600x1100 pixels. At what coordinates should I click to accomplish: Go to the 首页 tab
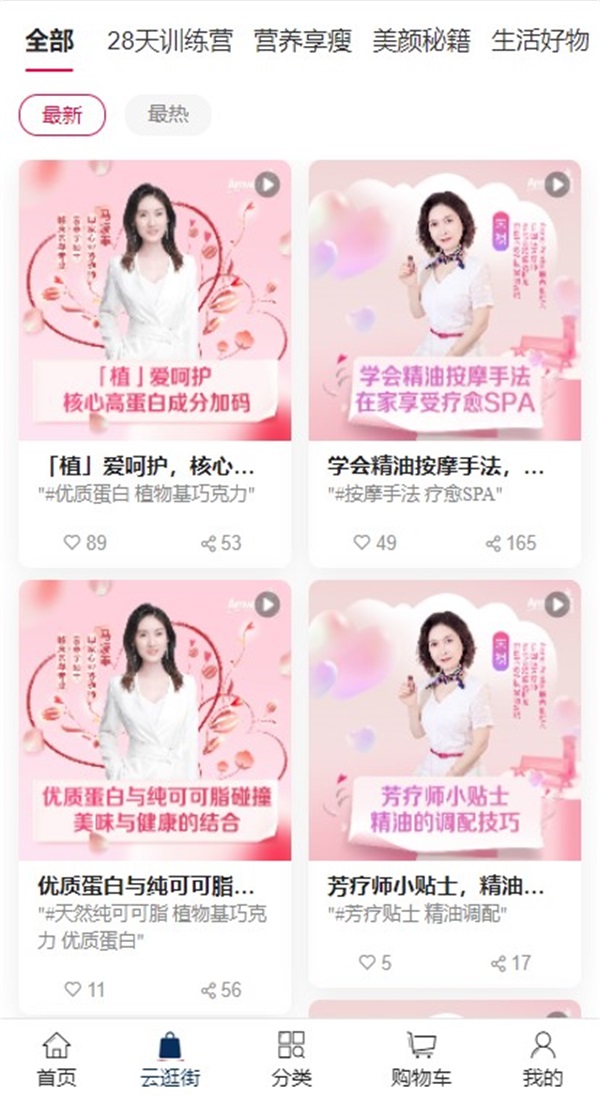click(x=57, y=1060)
